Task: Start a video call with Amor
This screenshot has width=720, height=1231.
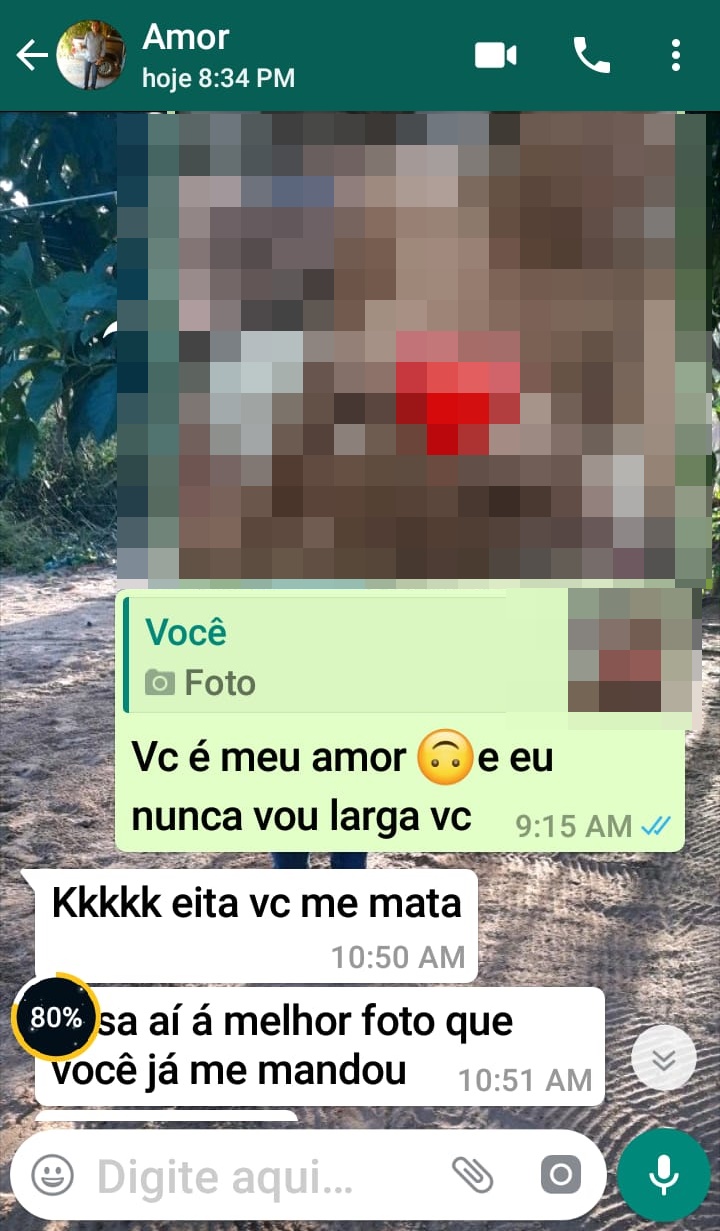Action: pos(495,55)
